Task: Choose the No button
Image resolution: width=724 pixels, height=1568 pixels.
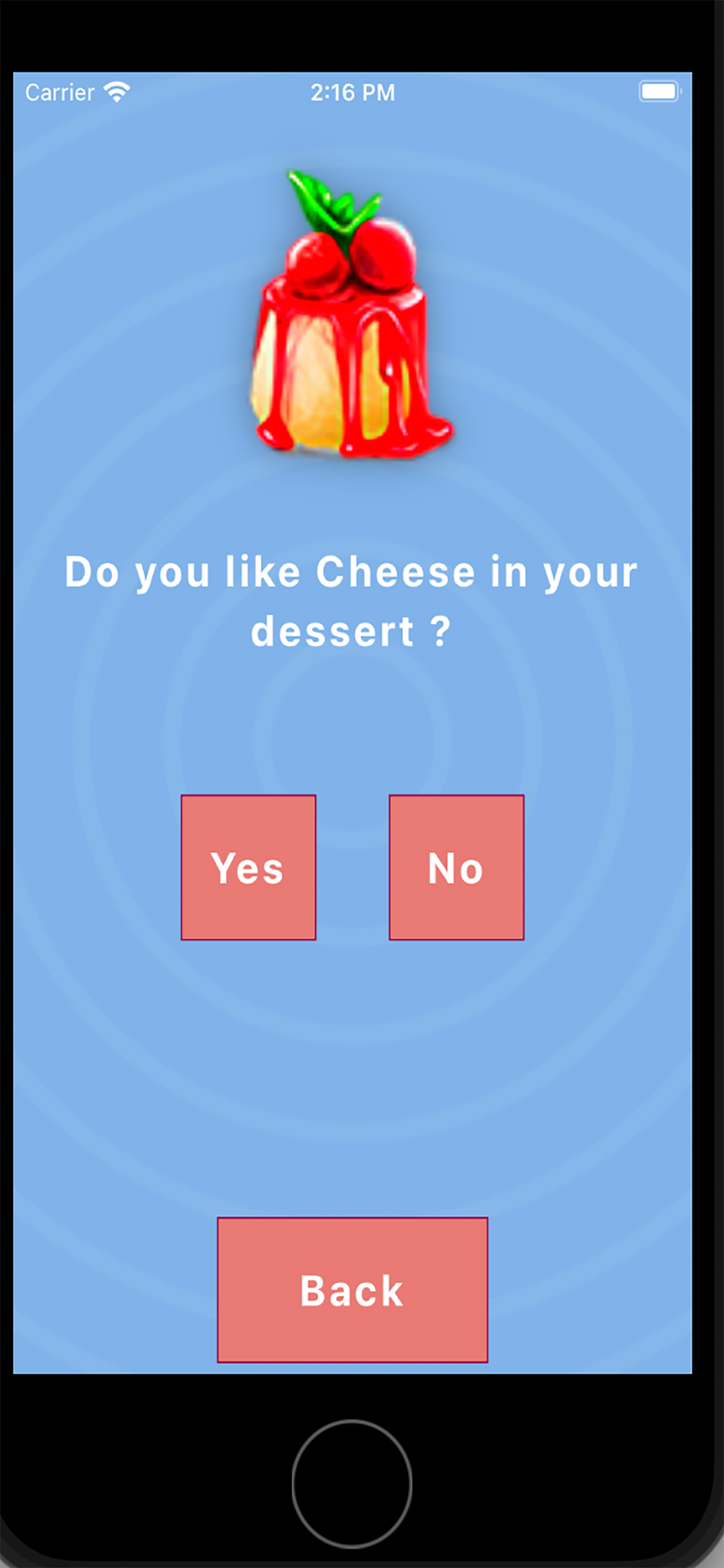Action: pos(456,867)
